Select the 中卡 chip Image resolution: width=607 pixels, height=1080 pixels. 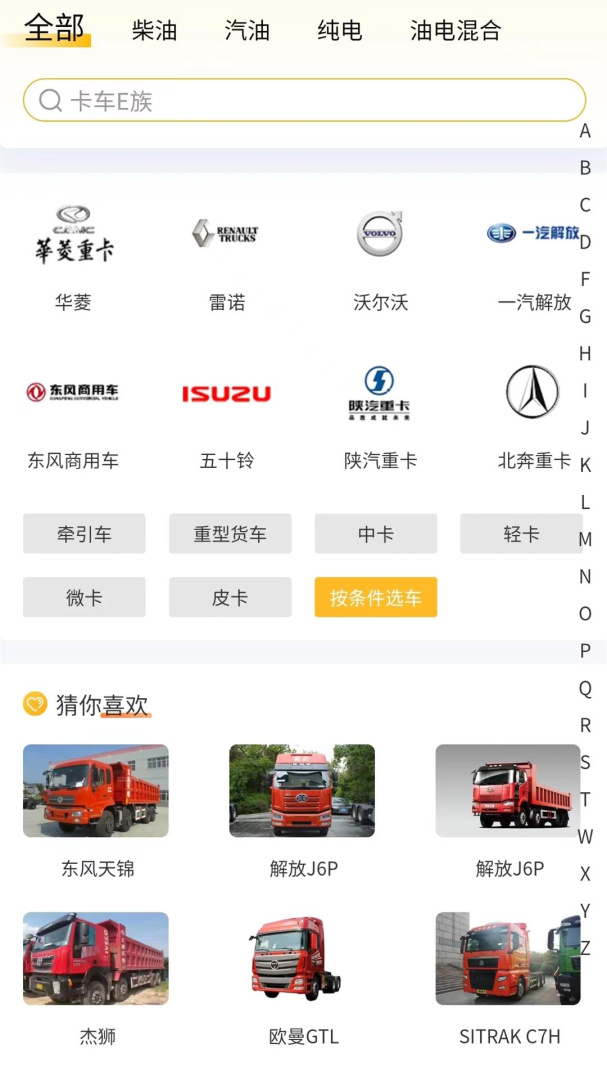tap(376, 534)
